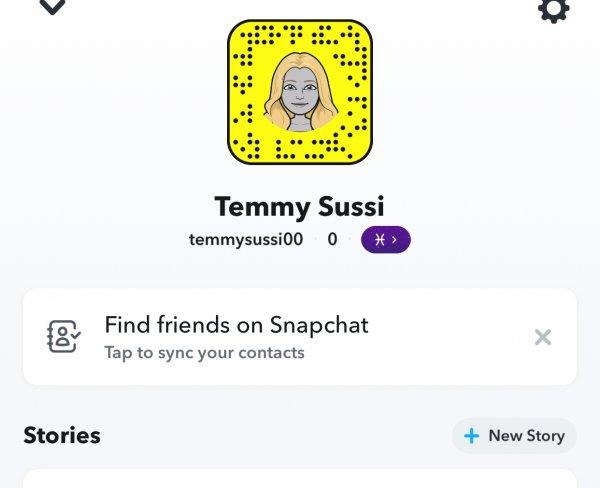Screen dimensions: 600x488
Task: Open the settings gear
Action: (553, 9)
